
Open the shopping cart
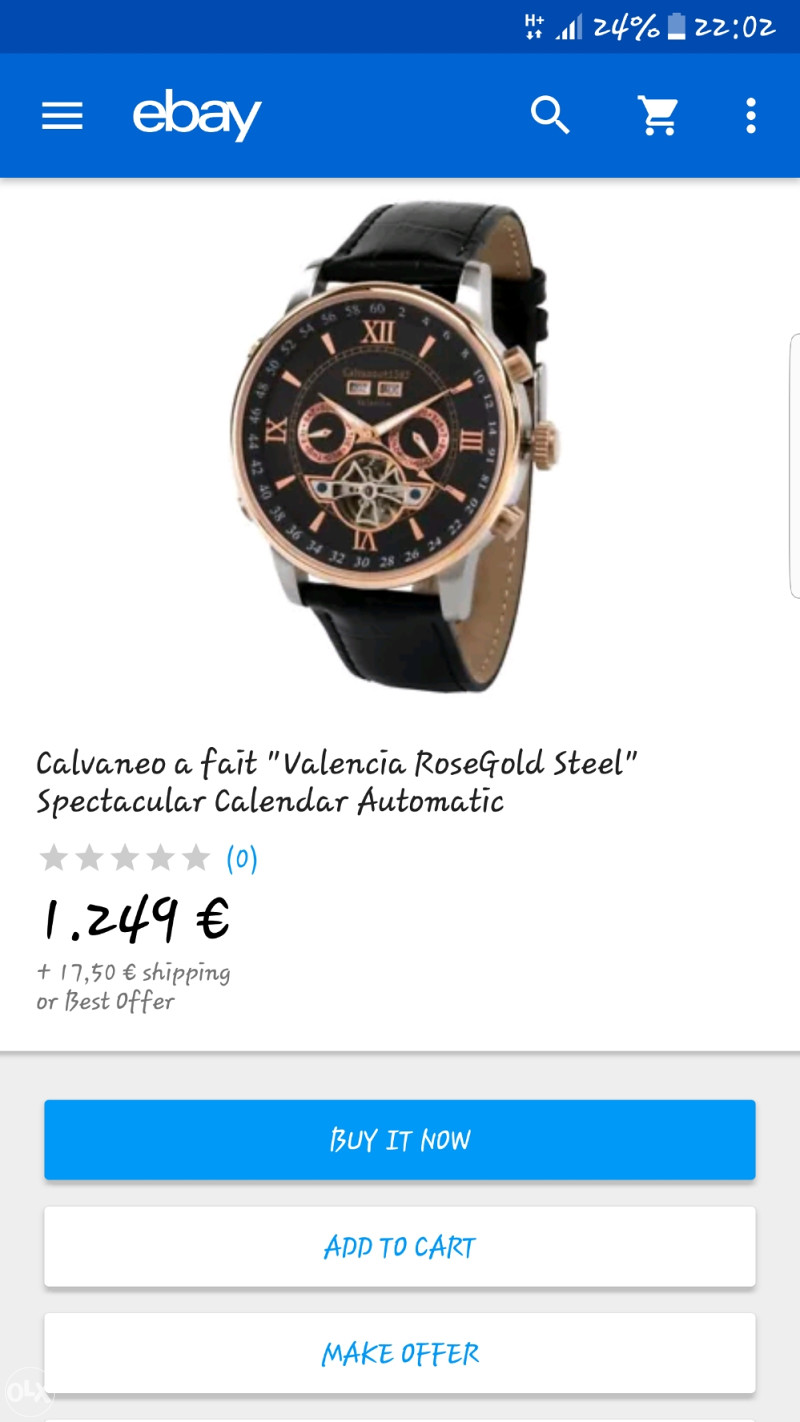tap(659, 116)
